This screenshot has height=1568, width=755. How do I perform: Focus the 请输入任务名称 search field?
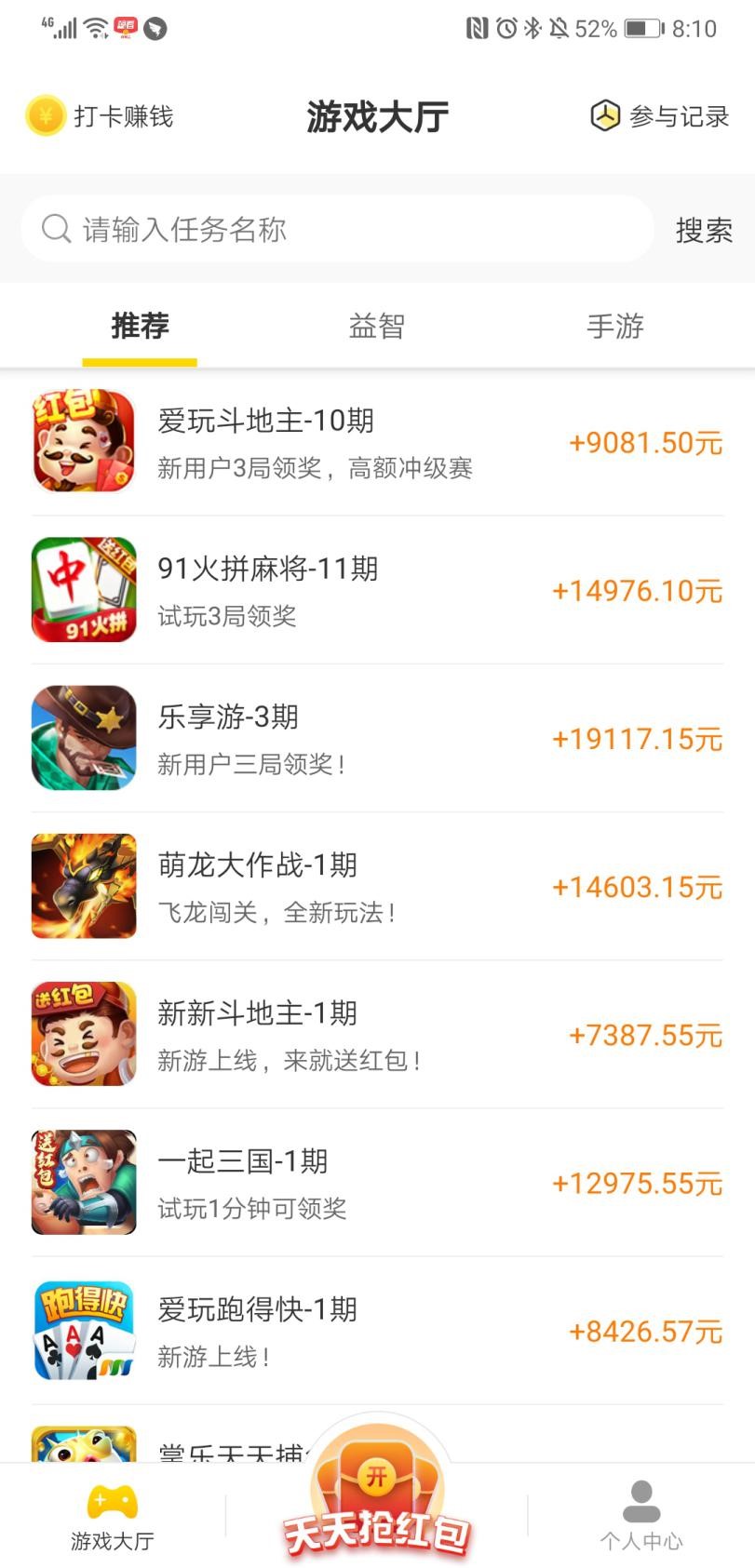pyautogui.click(x=337, y=229)
